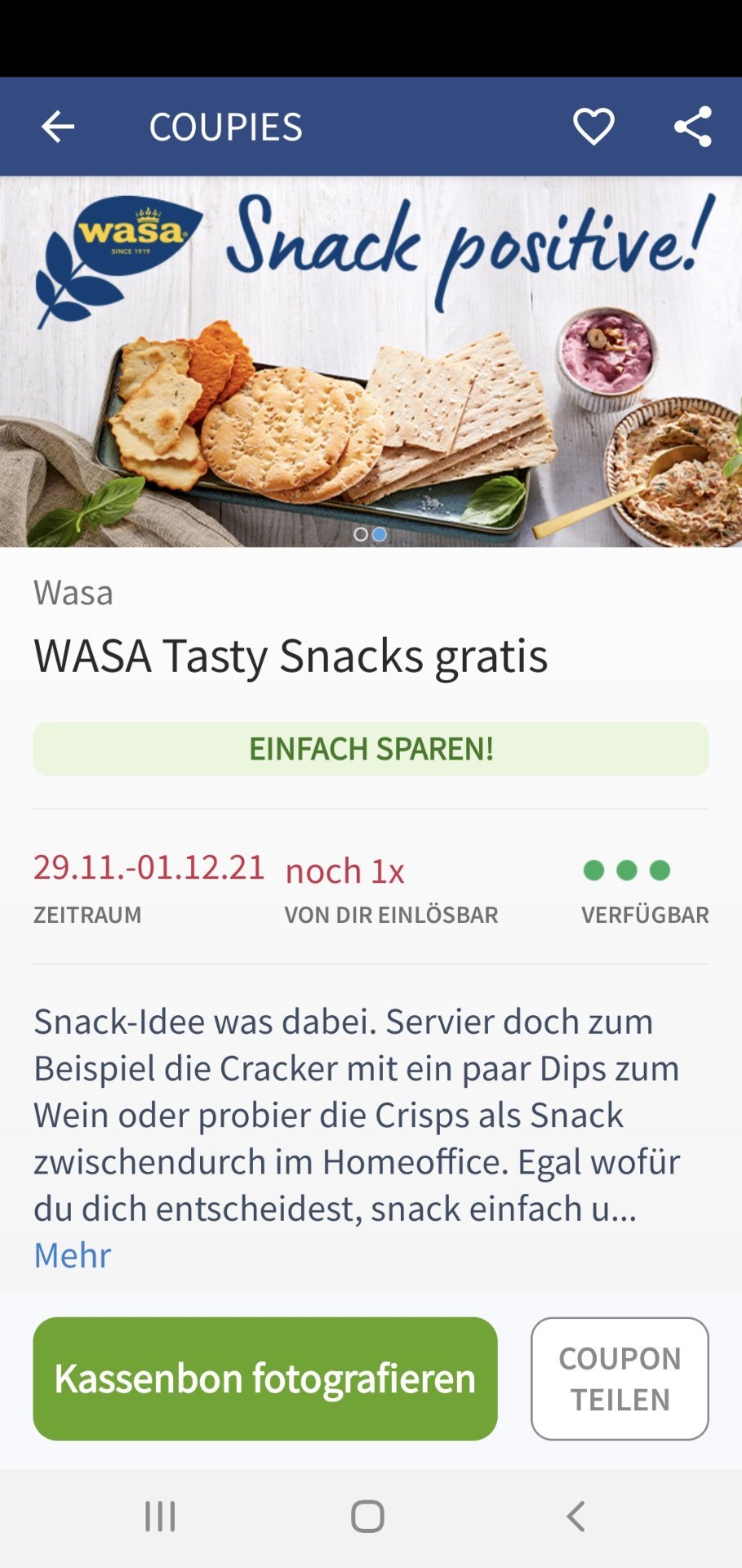Image resolution: width=742 pixels, height=1568 pixels.
Task: Open the Wasa Snack positive banner image
Action: [x=371, y=362]
